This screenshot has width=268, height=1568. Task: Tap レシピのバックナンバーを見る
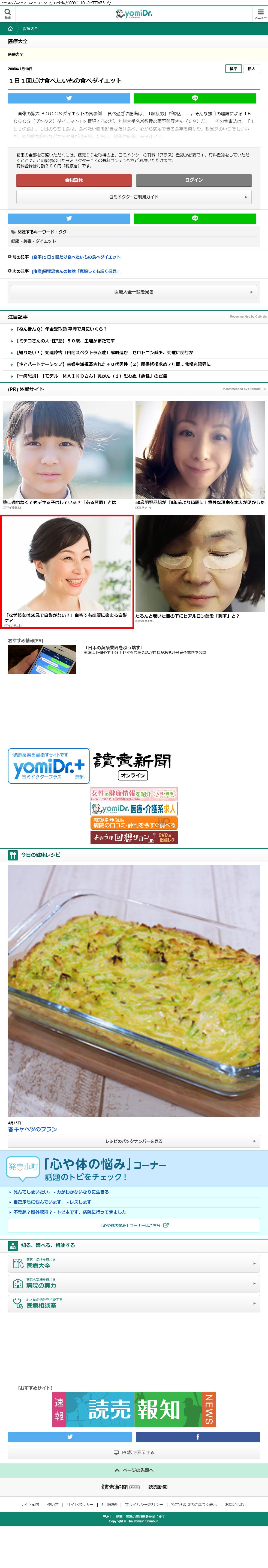[x=134, y=1141]
